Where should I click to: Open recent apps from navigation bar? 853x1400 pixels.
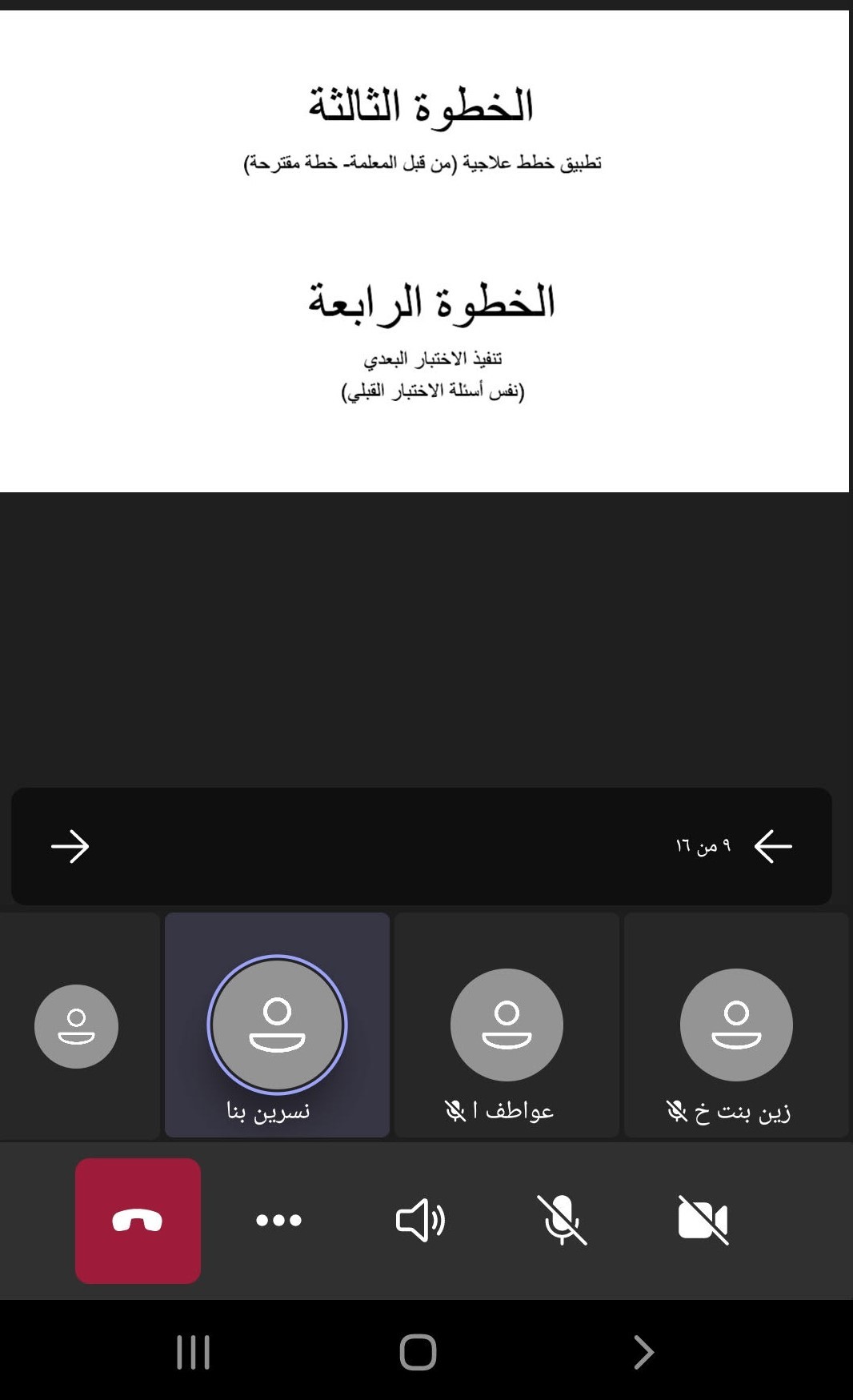click(193, 1352)
